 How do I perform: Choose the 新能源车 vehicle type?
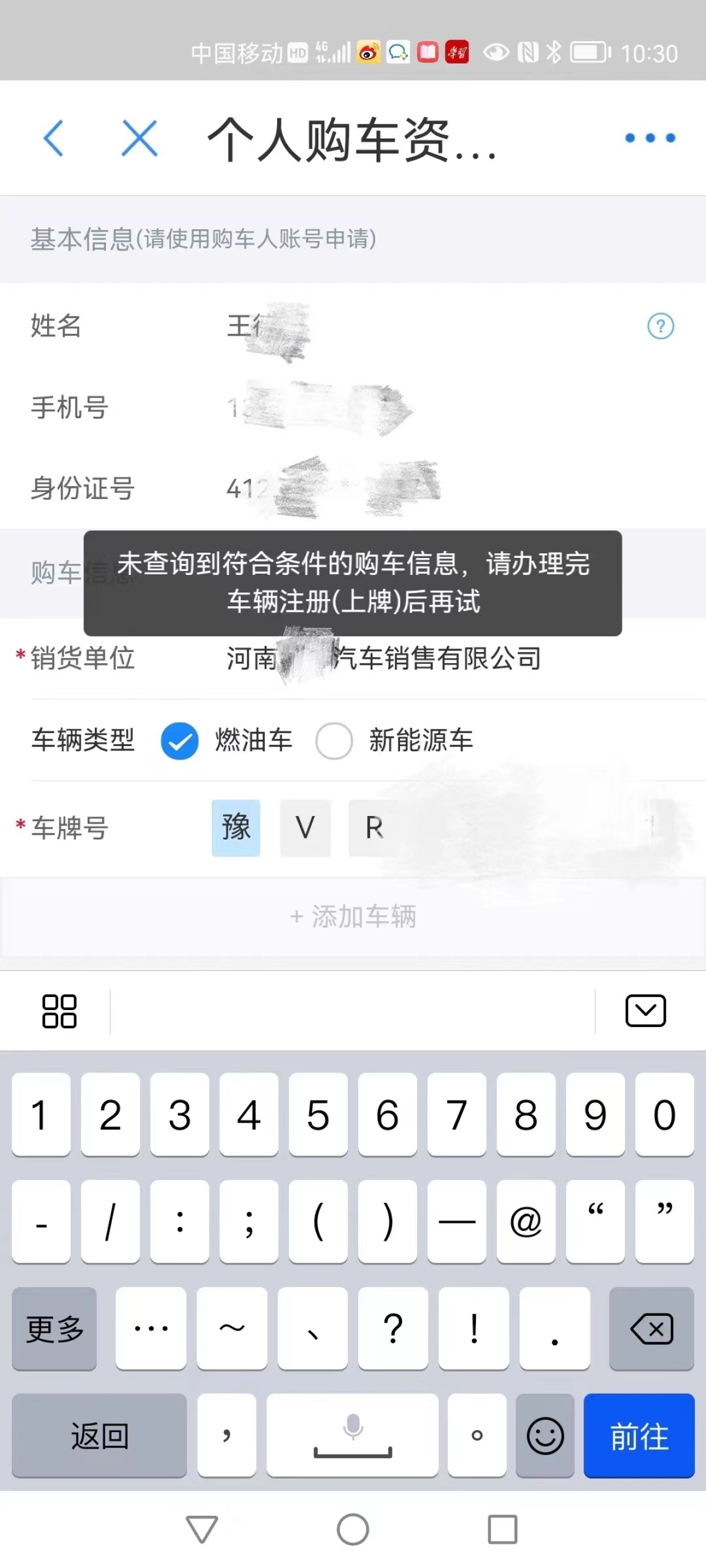334,740
